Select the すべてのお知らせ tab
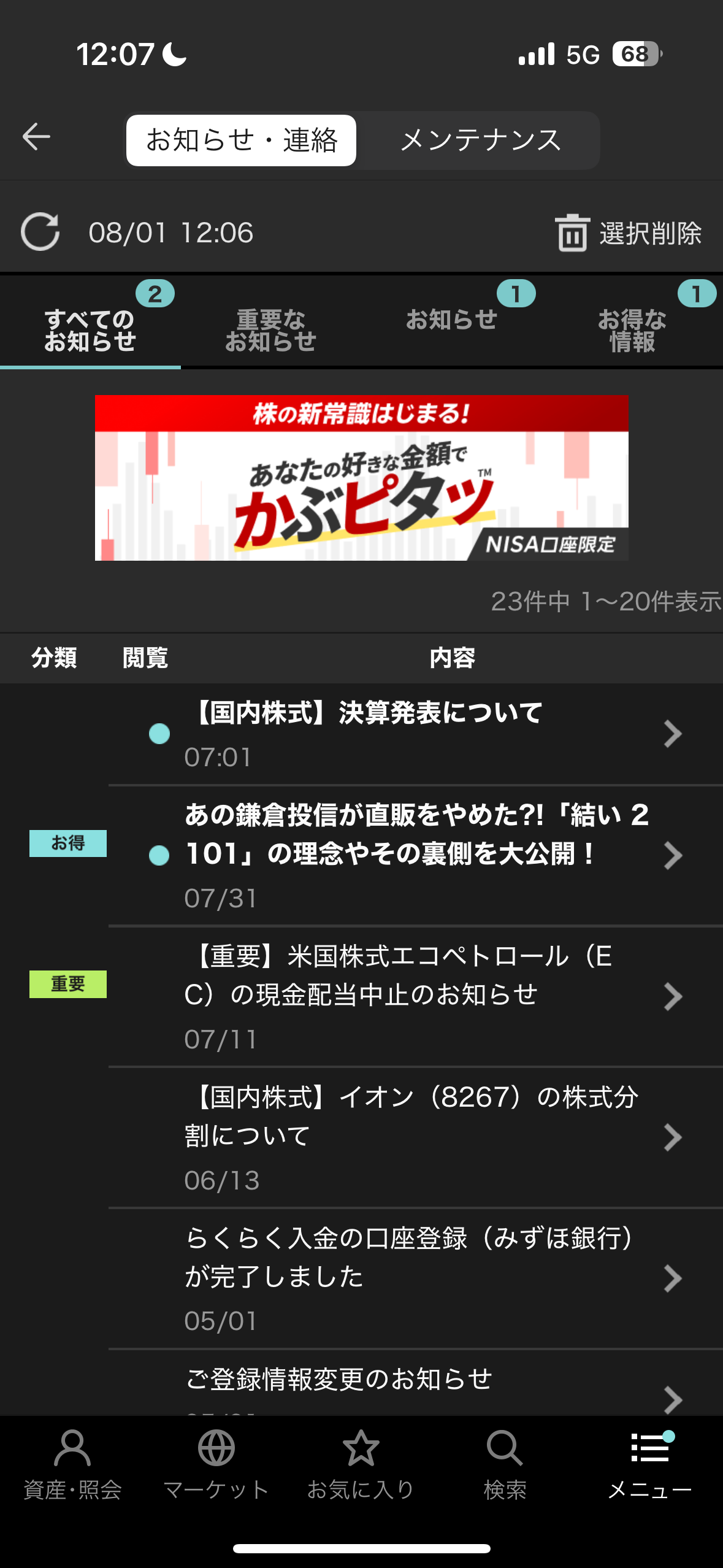723x1568 pixels. (90, 330)
